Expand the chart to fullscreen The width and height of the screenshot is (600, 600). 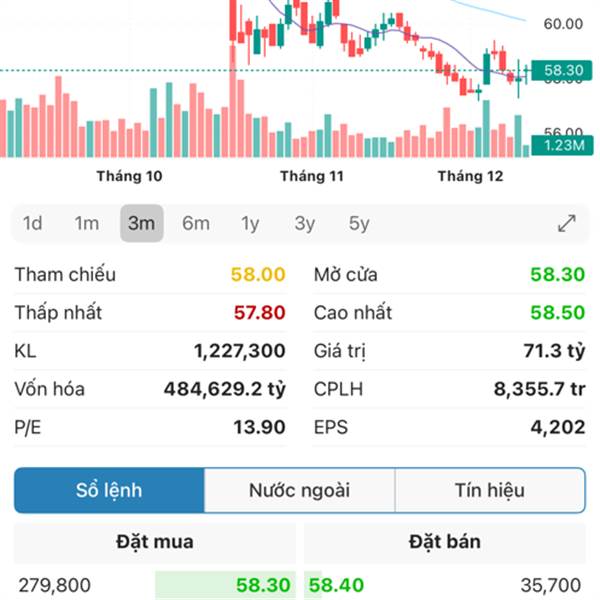[x=566, y=223]
